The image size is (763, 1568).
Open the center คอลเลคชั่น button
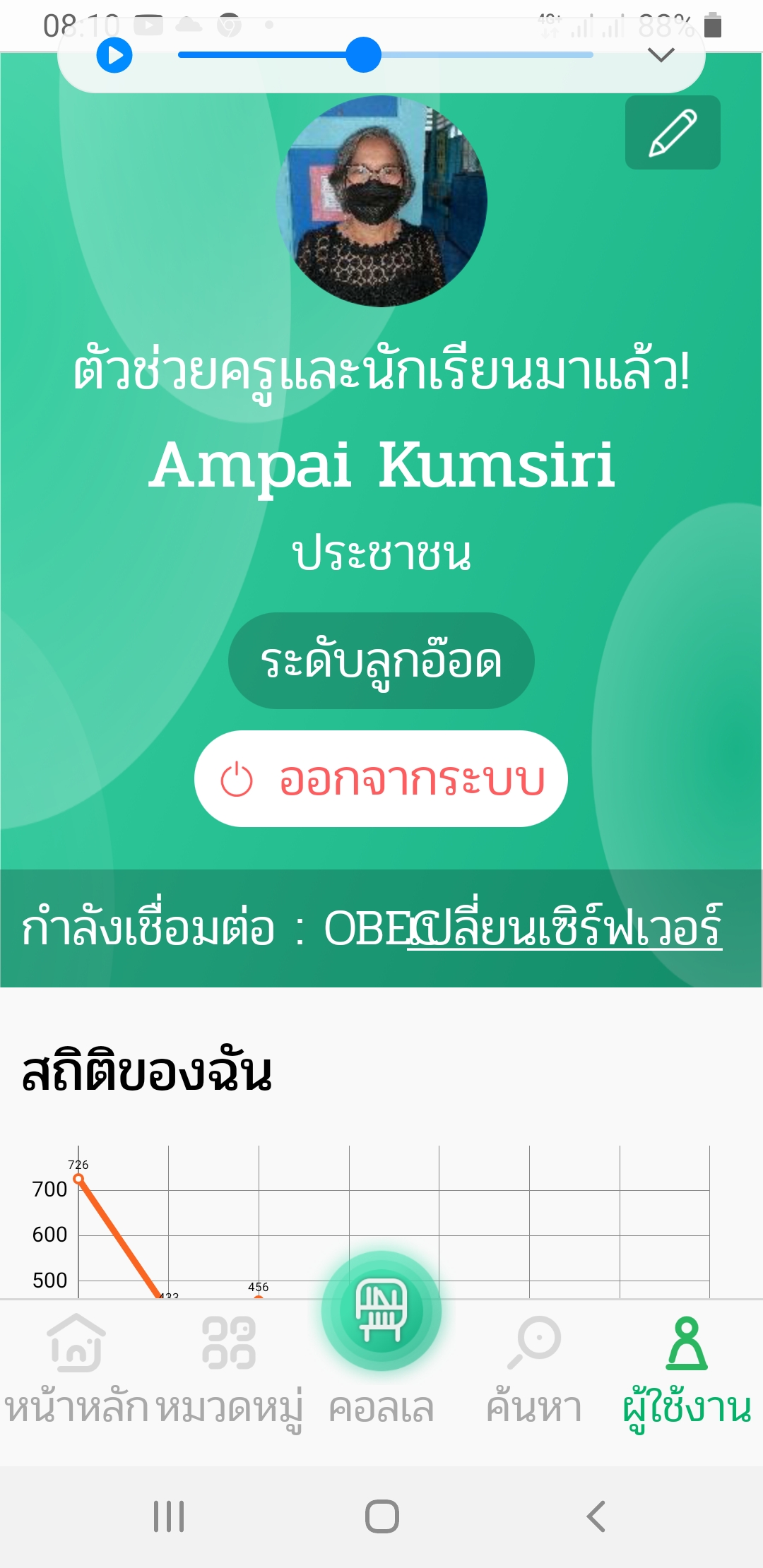(x=381, y=1311)
